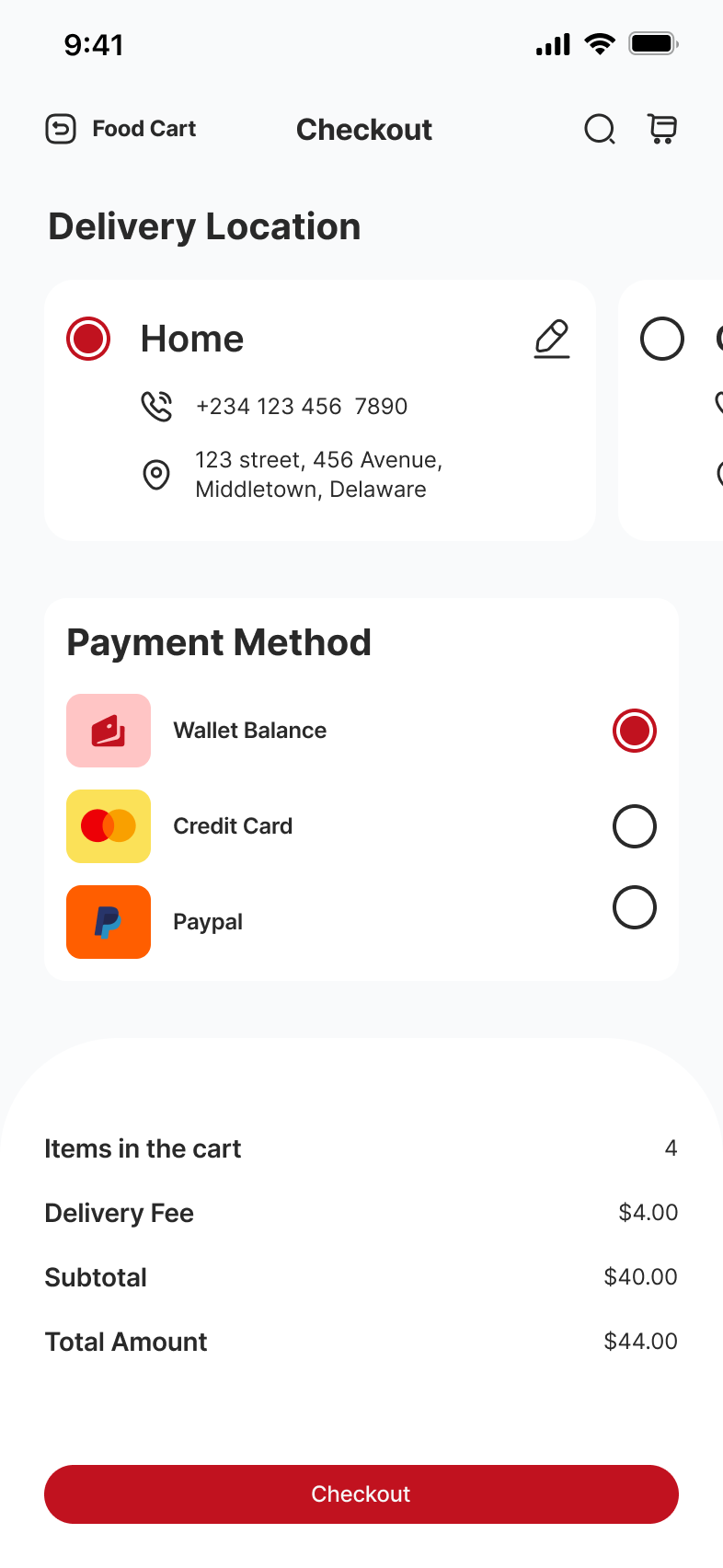Choose Paypal as payment method

coord(634,907)
